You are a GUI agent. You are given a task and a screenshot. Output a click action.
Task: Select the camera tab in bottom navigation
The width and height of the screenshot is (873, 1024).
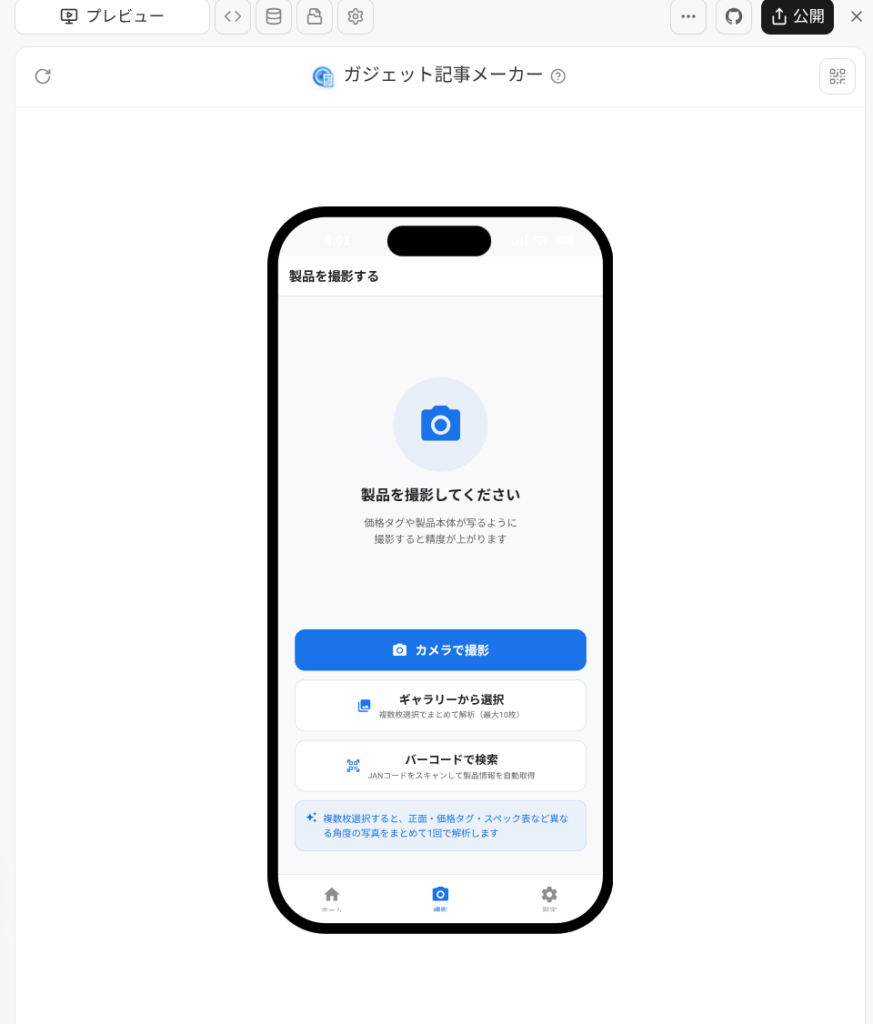pos(440,898)
